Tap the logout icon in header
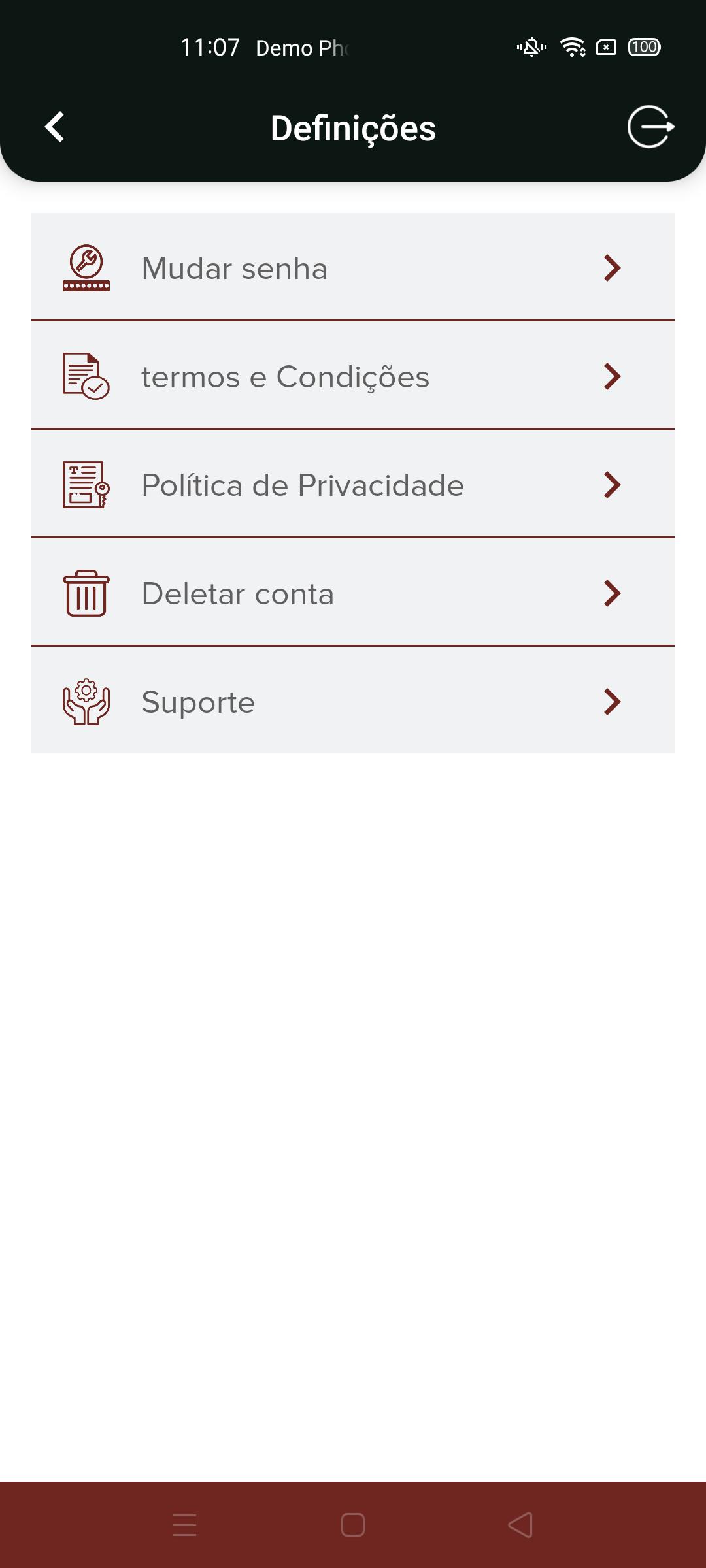This screenshot has width=706, height=1568. coord(650,127)
